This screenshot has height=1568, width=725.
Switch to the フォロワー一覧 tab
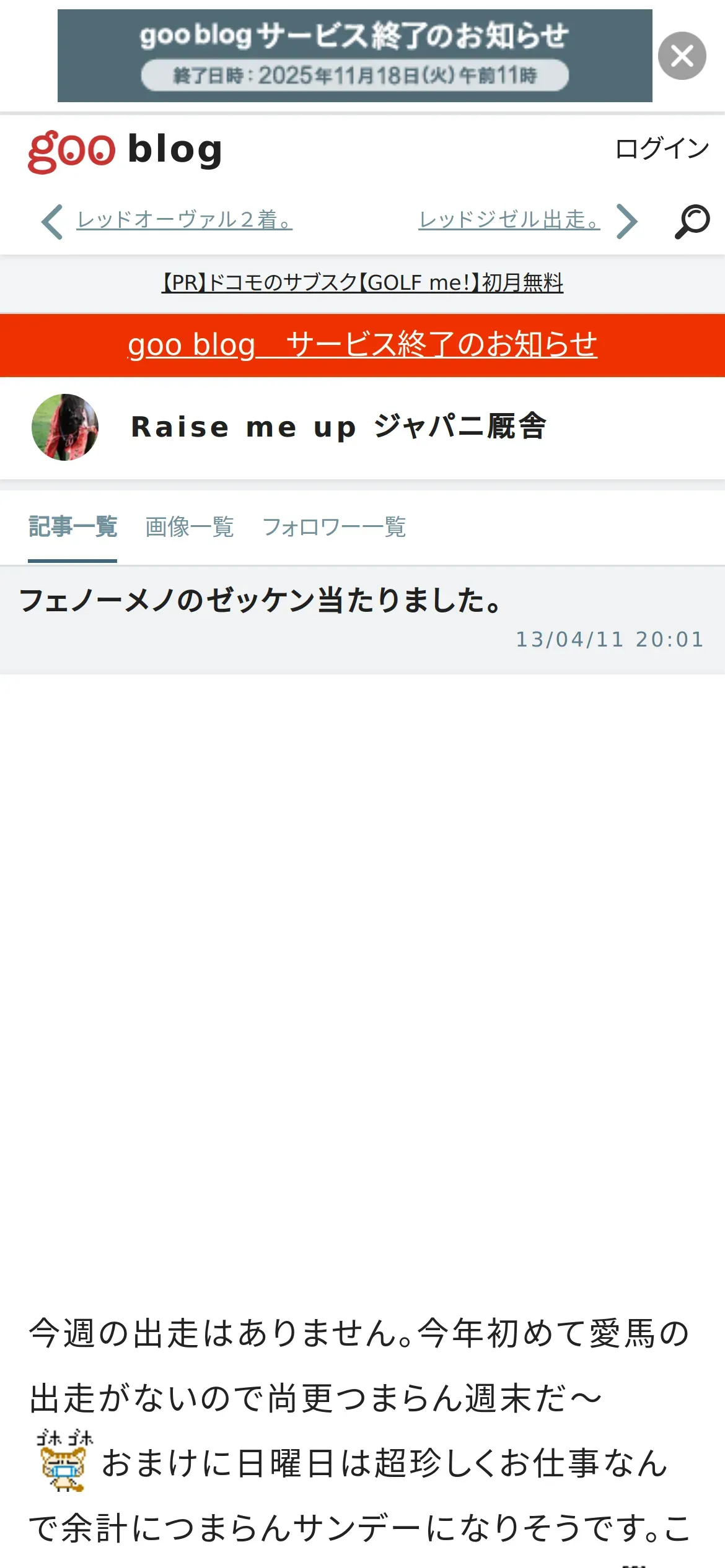pos(334,527)
